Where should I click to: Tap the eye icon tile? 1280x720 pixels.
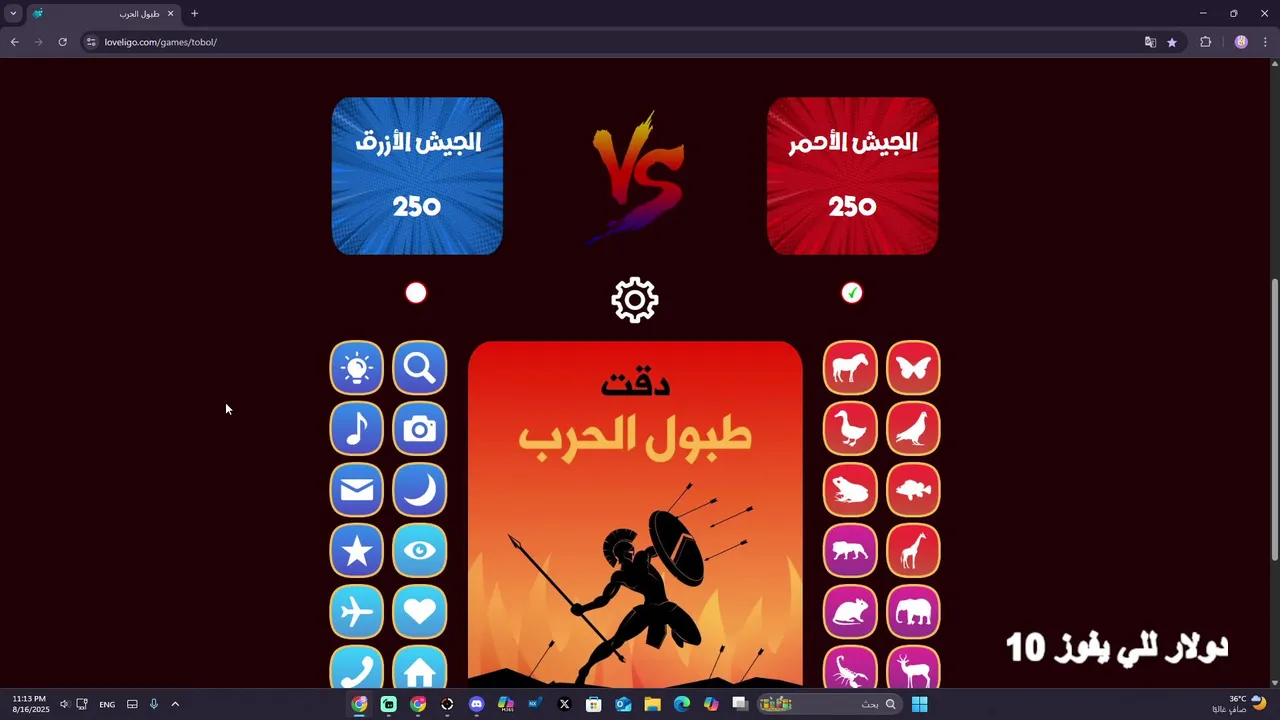click(419, 551)
